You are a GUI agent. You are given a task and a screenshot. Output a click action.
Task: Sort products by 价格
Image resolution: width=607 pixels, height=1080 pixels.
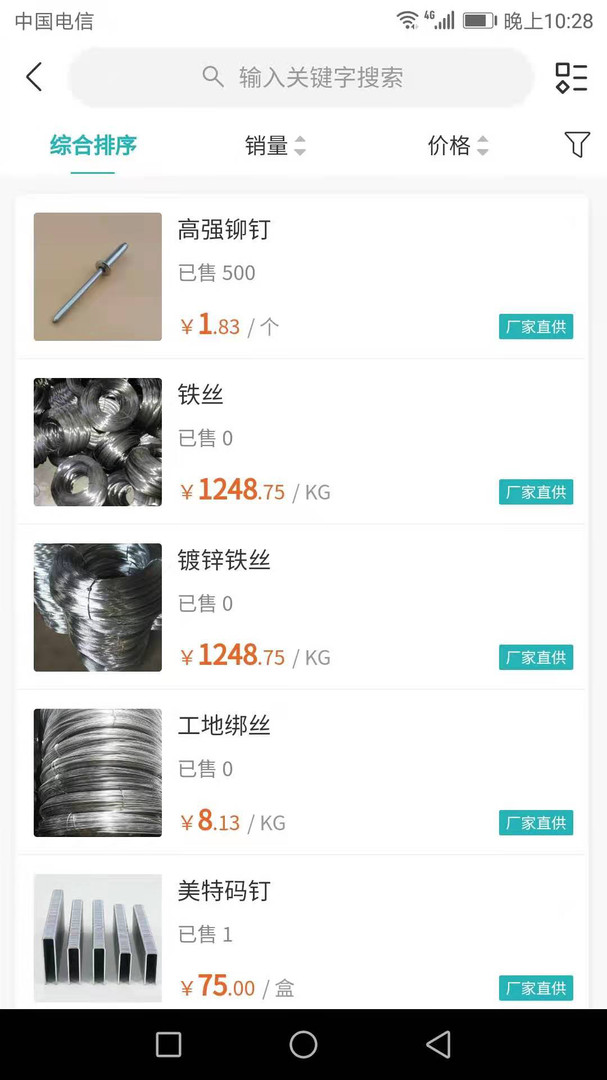[x=458, y=146]
